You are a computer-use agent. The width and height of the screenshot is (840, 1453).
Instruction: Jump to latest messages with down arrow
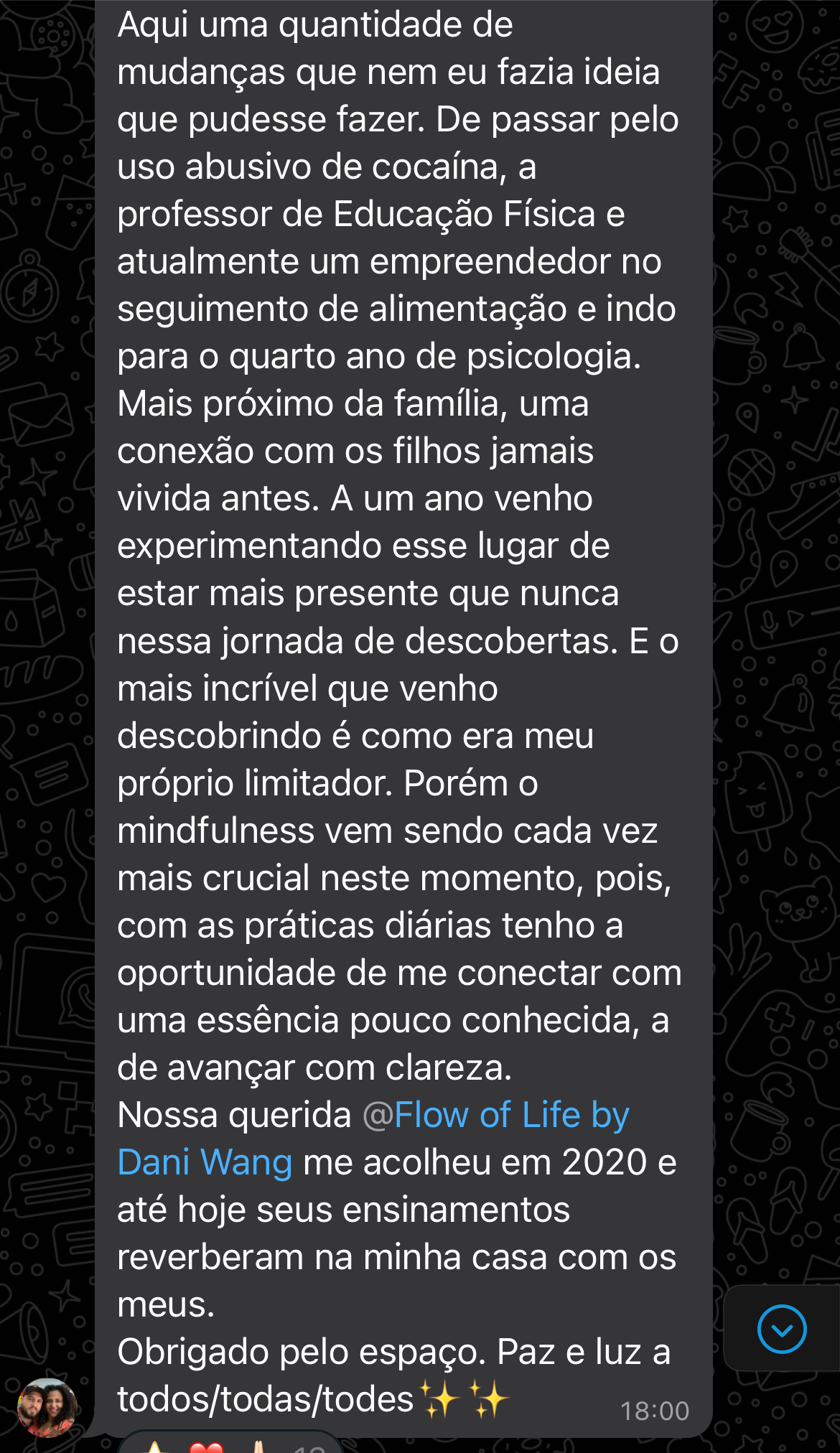click(x=782, y=1329)
